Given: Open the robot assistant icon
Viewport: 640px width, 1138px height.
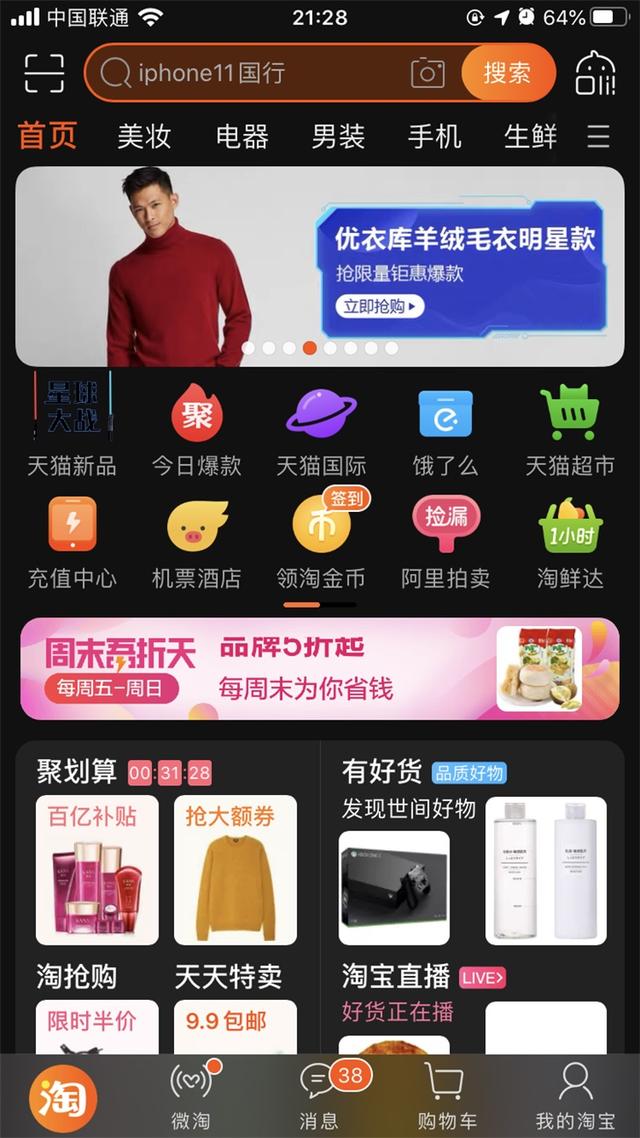Looking at the screenshot, I should point(595,73).
